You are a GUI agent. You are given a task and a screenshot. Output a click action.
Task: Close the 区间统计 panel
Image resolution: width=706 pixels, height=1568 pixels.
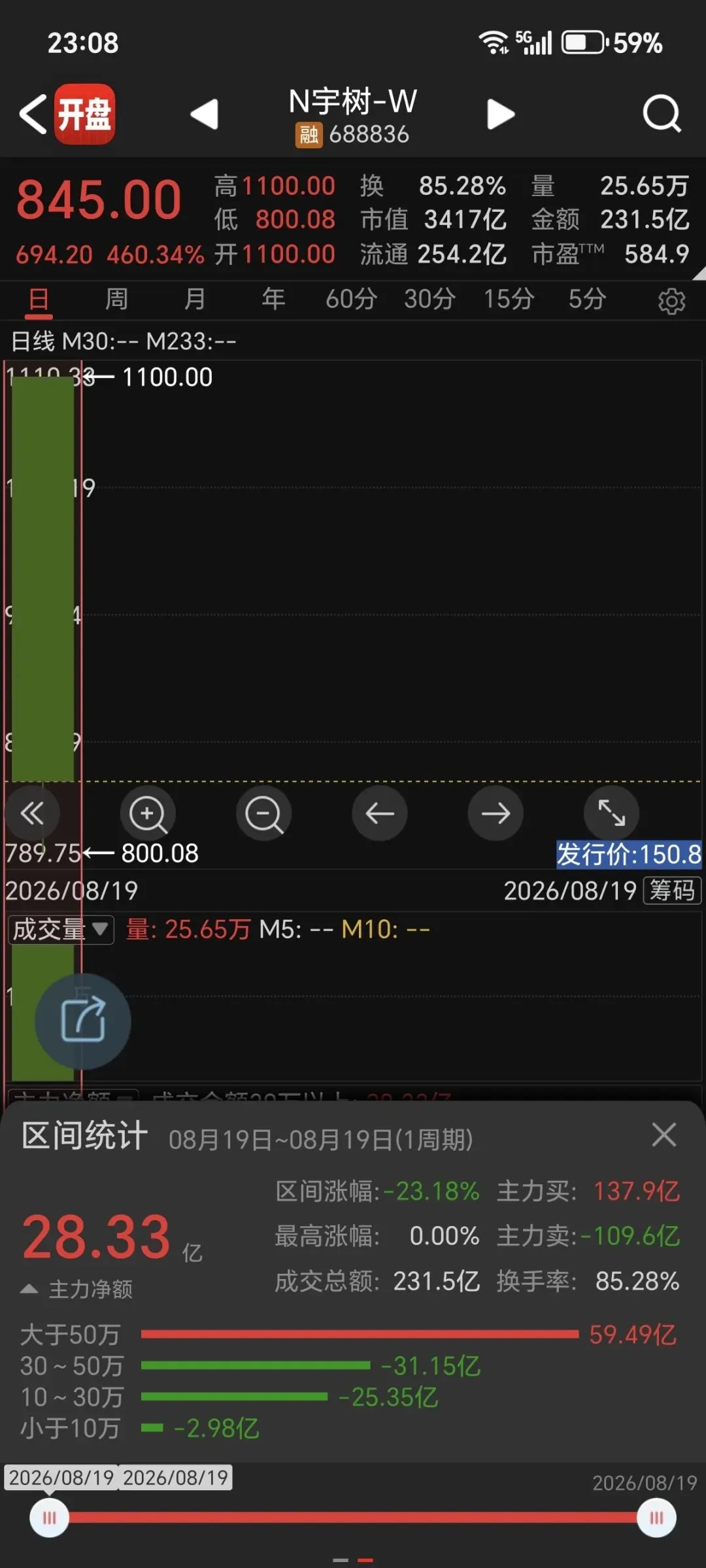(x=664, y=1134)
